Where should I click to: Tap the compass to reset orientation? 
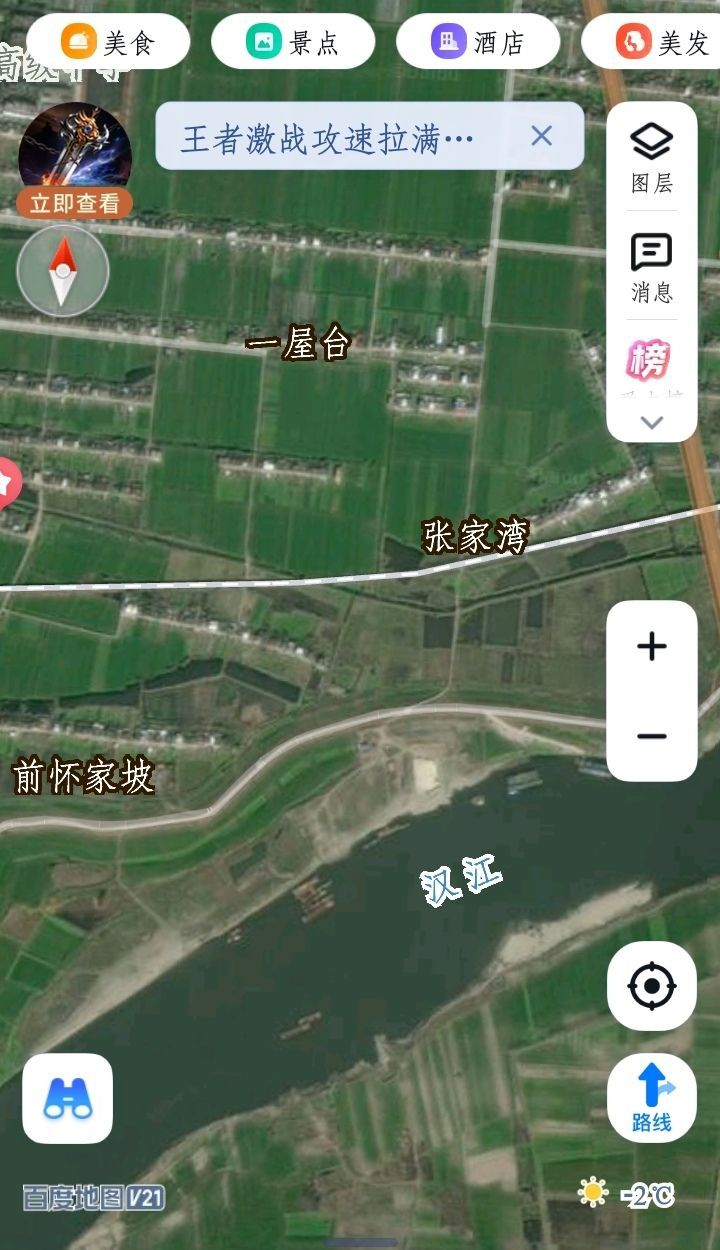63,271
